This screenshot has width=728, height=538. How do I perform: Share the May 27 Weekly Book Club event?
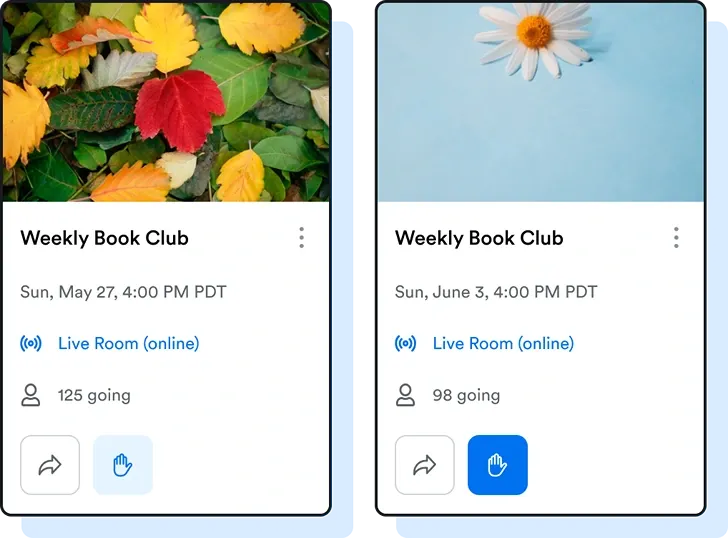point(50,465)
